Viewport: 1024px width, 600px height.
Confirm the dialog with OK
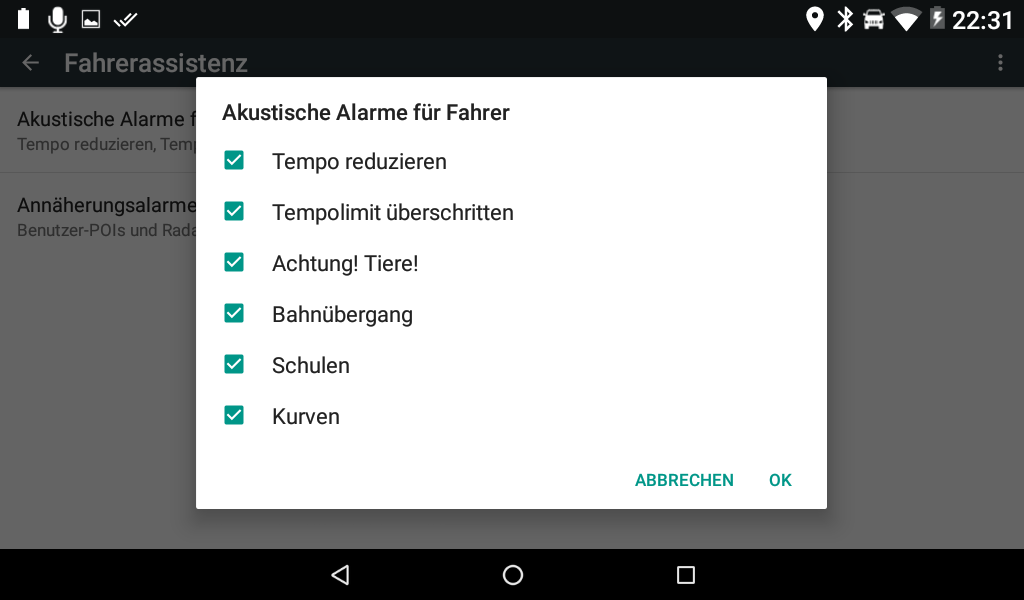point(780,480)
